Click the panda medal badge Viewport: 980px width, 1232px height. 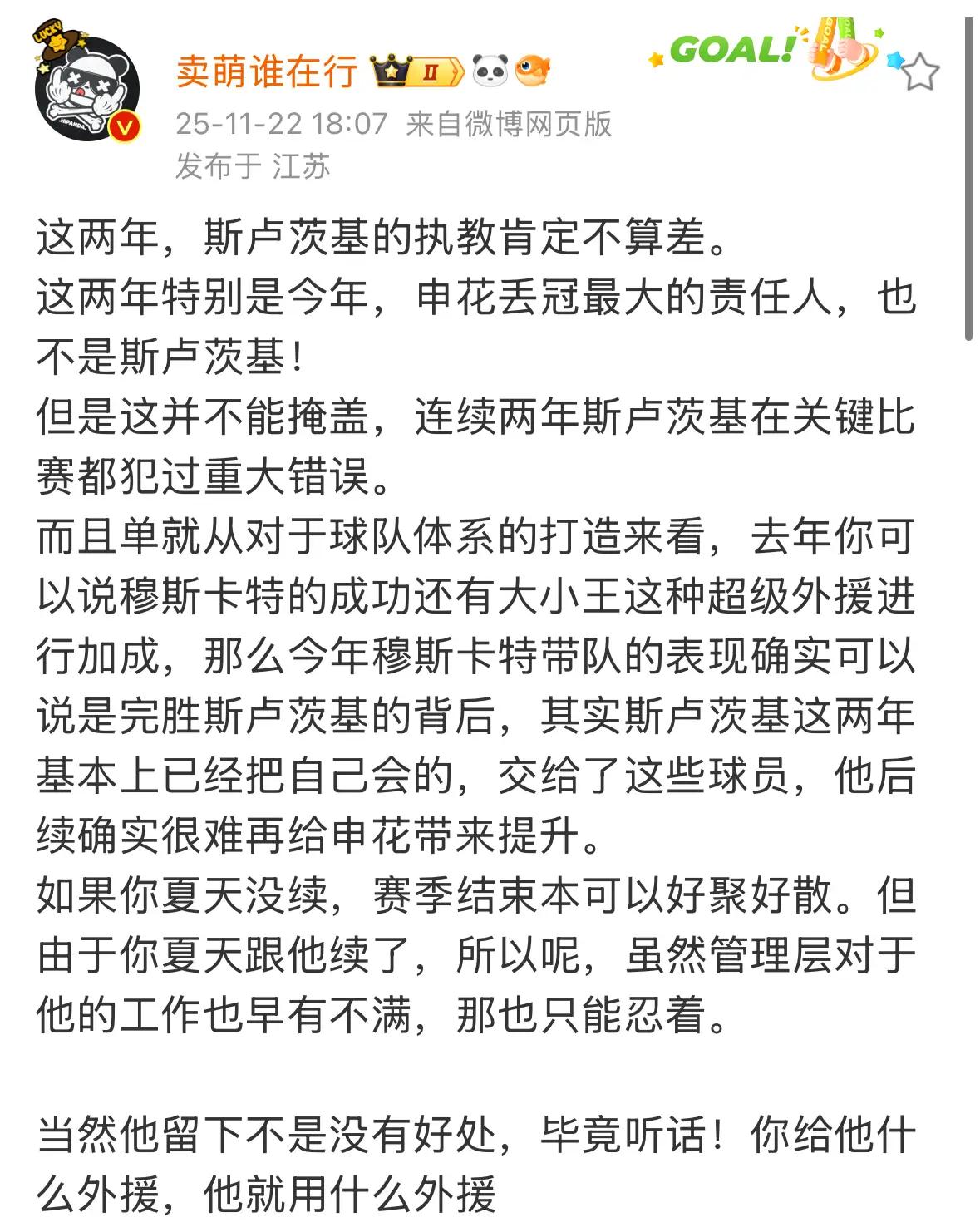pyautogui.click(x=490, y=72)
